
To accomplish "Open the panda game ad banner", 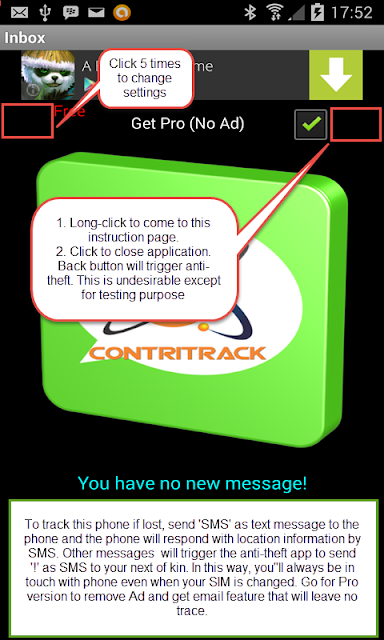I will tap(192, 75).
